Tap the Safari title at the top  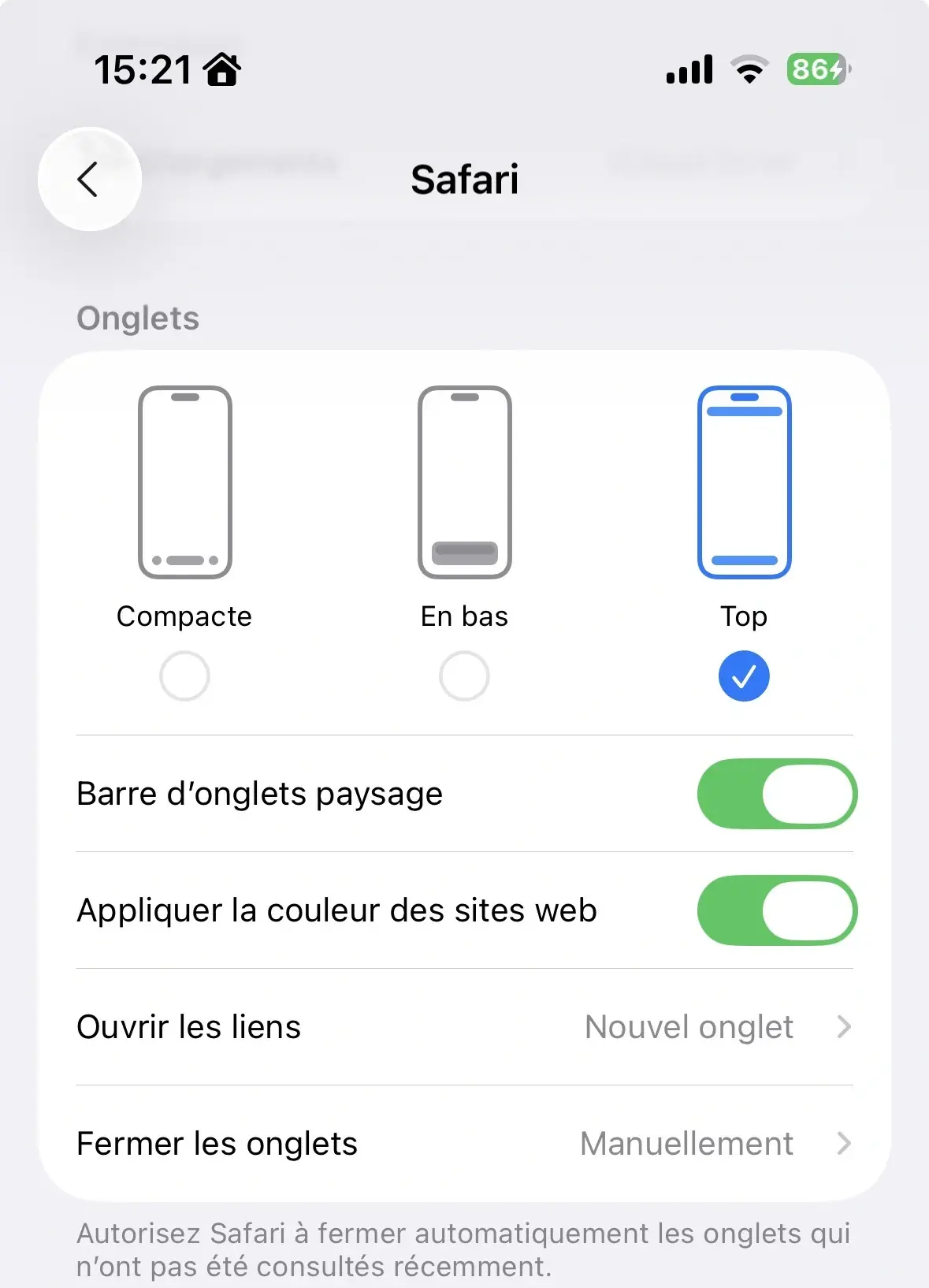(x=464, y=177)
